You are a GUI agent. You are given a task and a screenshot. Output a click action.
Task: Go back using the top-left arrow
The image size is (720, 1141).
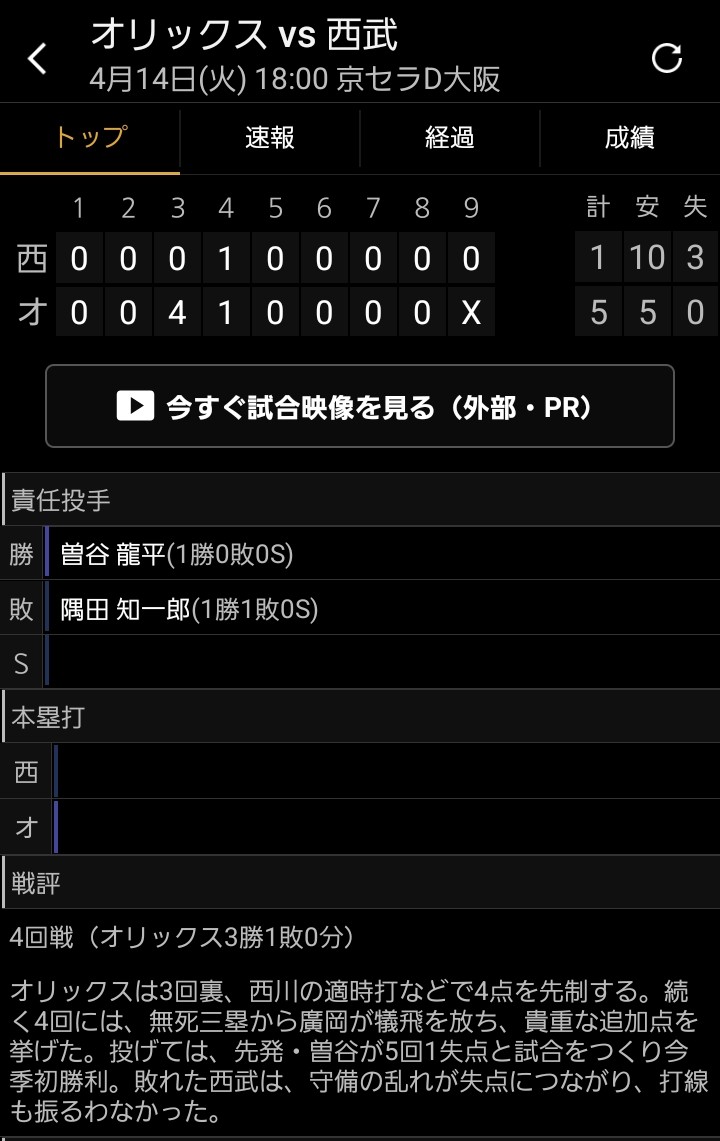click(x=37, y=59)
